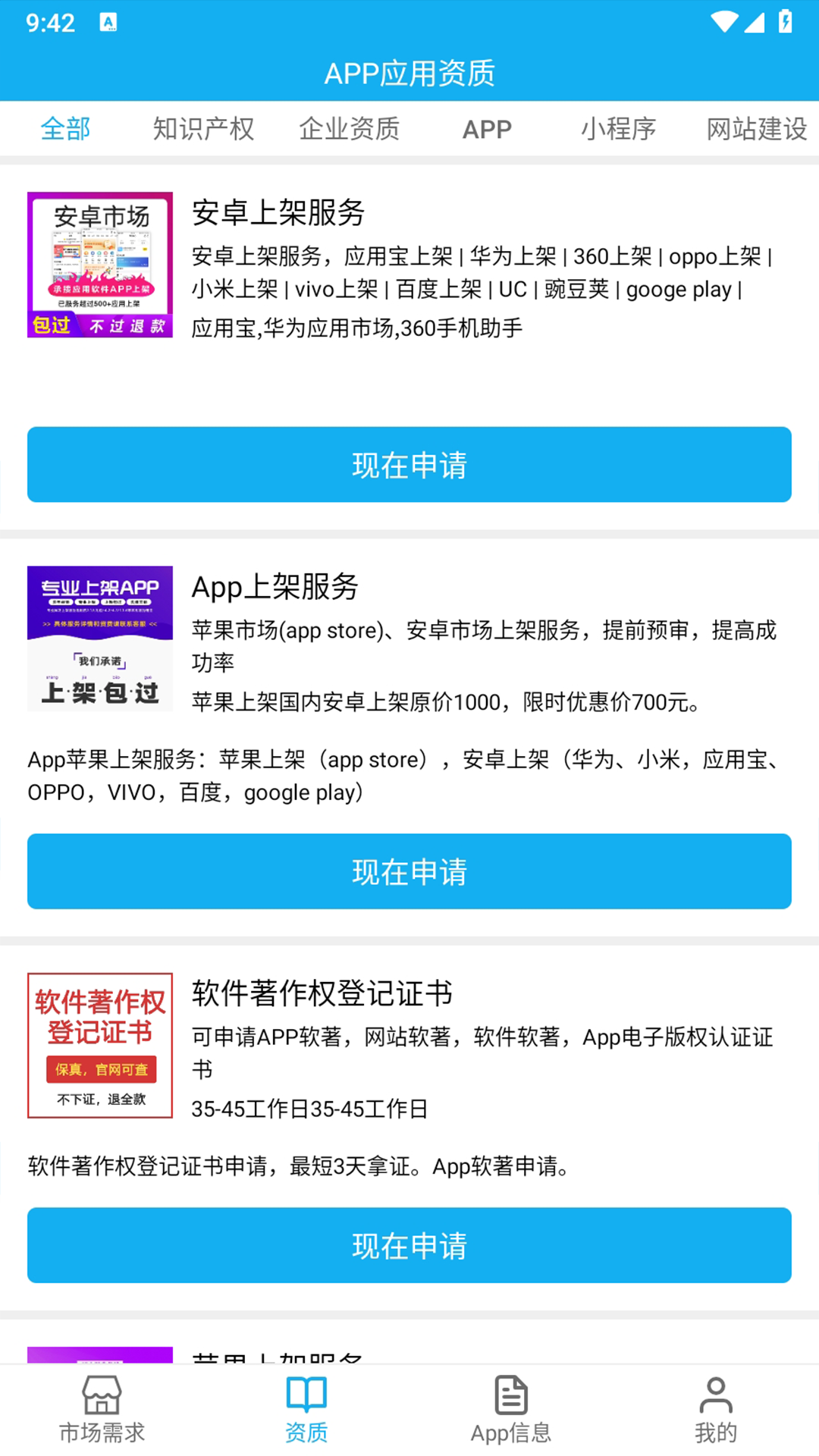Switch to the 知识产权 tab
This screenshot has height=1456, width=819.
tap(204, 128)
